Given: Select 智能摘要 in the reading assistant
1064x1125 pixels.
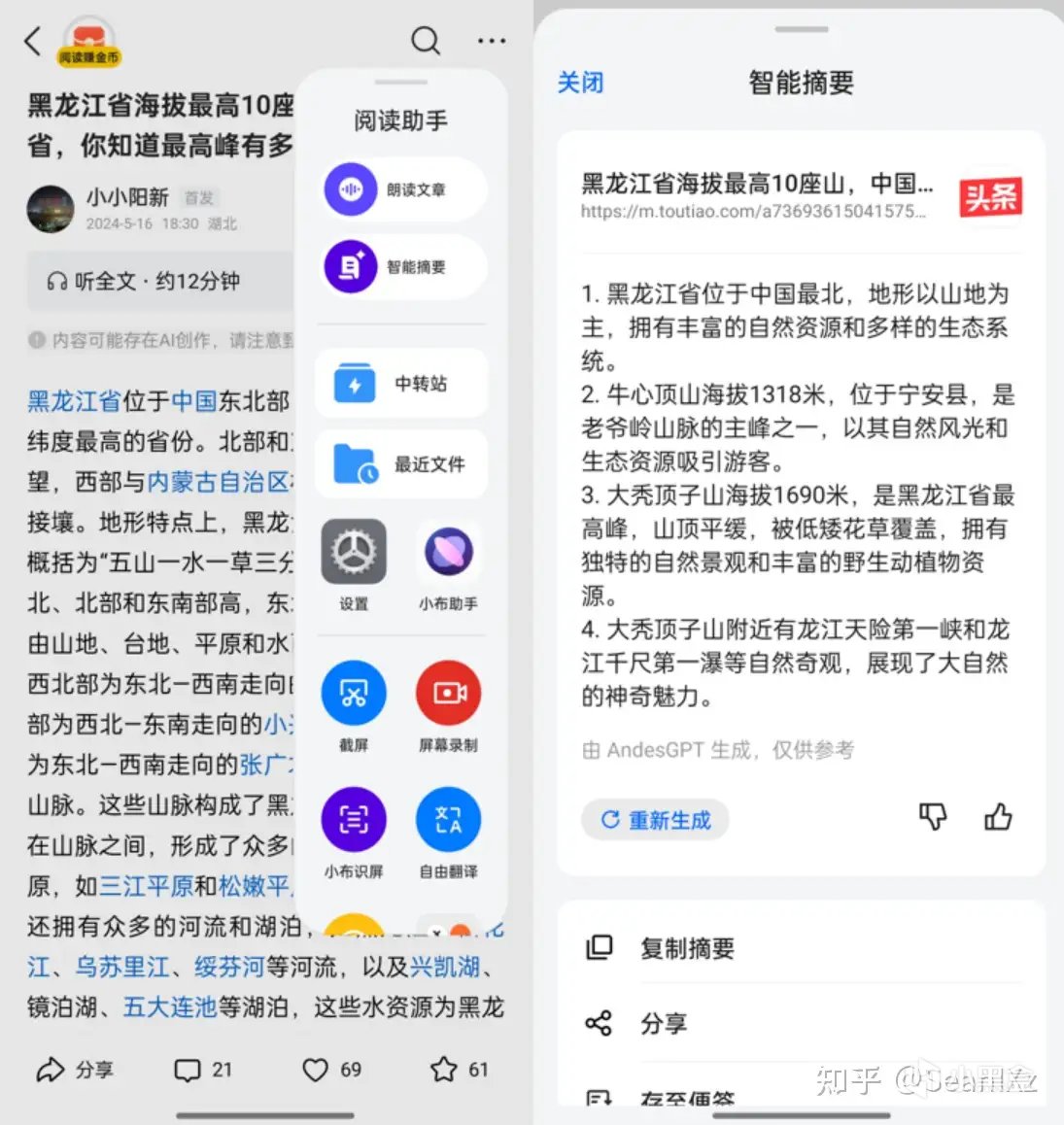Looking at the screenshot, I should (400, 267).
